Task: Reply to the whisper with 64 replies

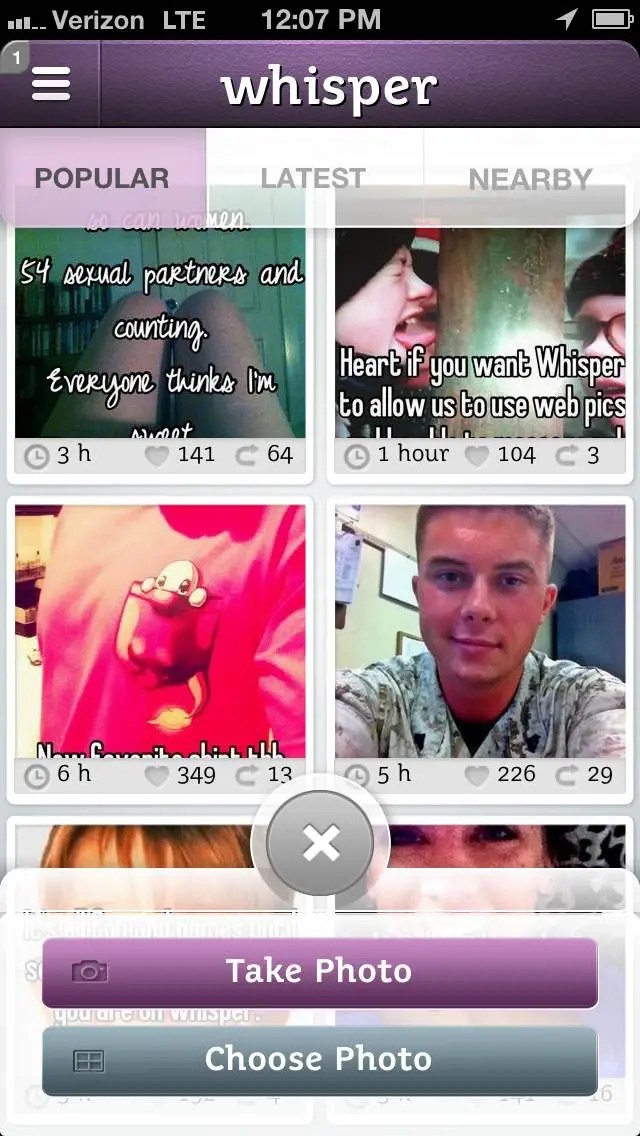Action: coord(247,455)
